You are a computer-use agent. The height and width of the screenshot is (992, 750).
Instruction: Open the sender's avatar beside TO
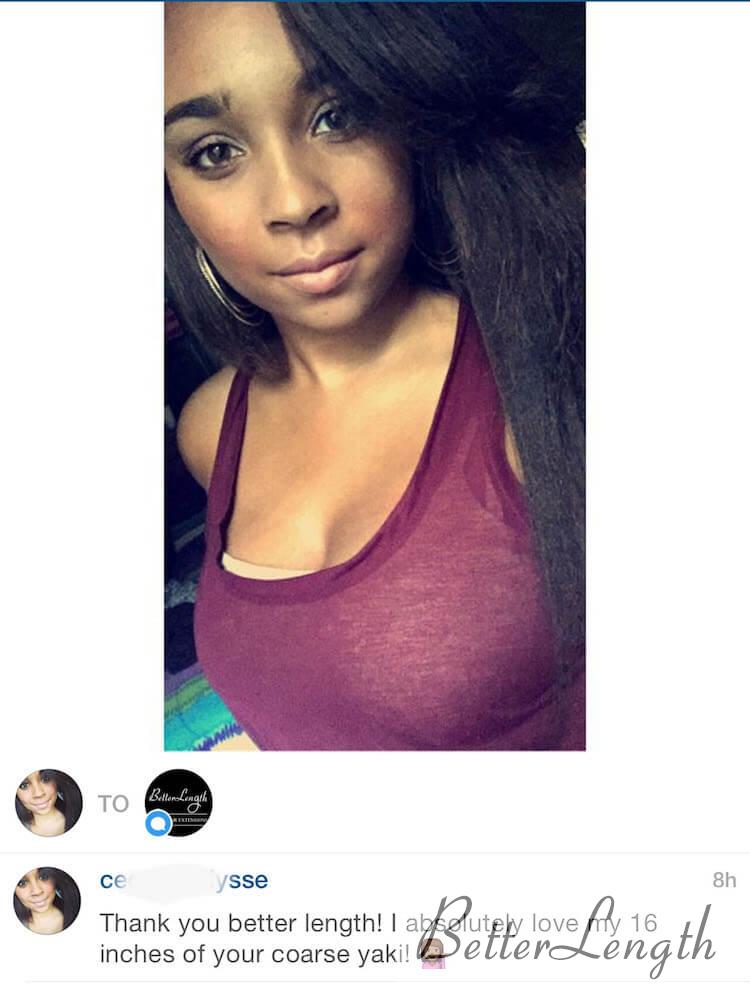[x=48, y=802]
